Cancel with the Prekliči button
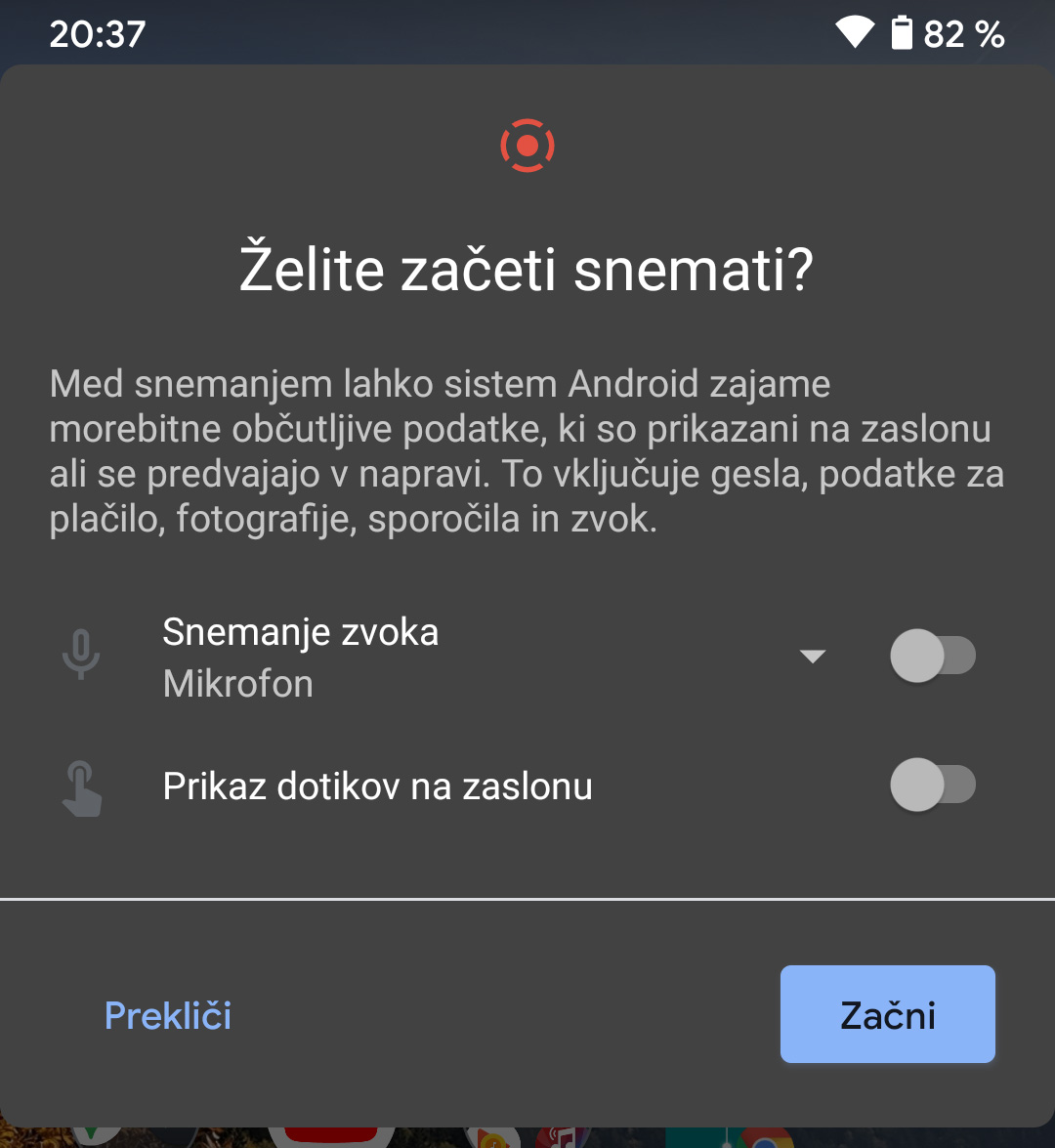1055x1148 pixels. tap(168, 1016)
